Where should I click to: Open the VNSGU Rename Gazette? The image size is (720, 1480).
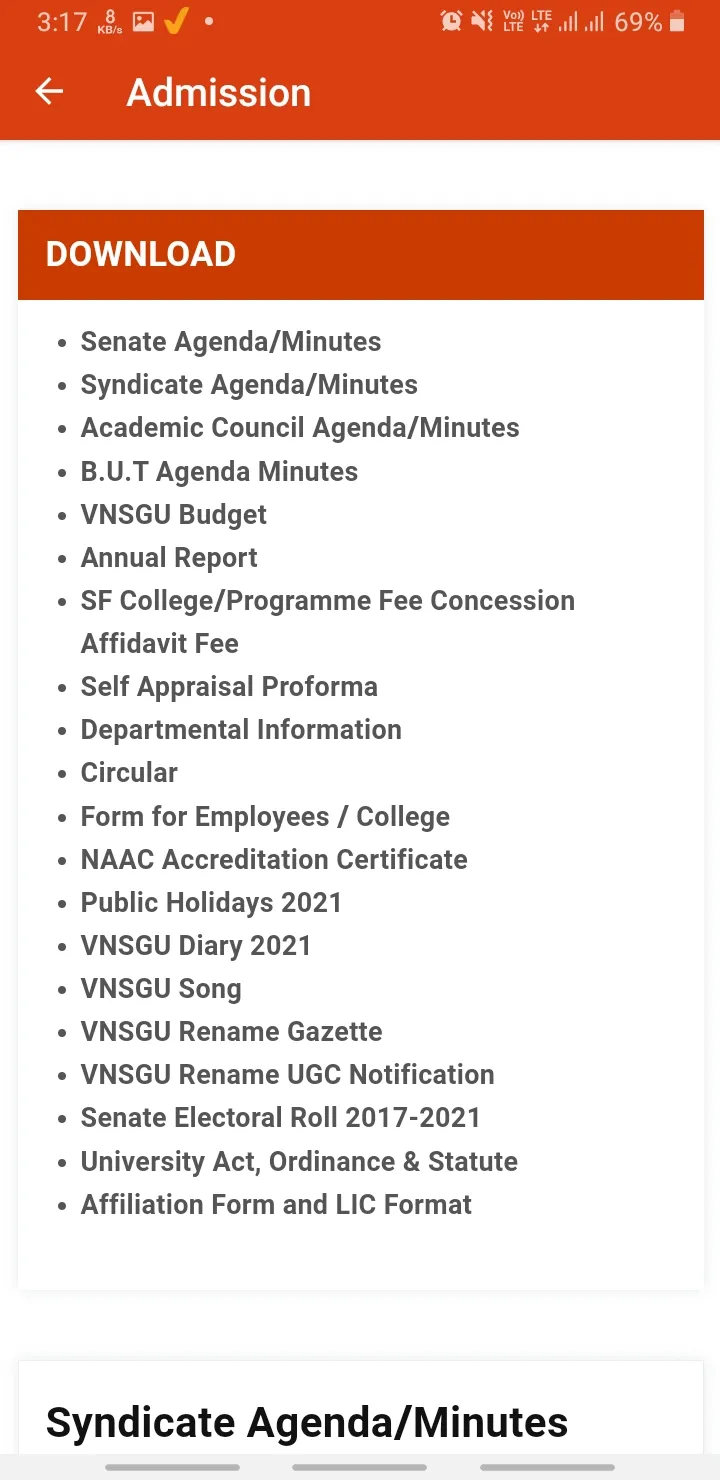tap(232, 1031)
